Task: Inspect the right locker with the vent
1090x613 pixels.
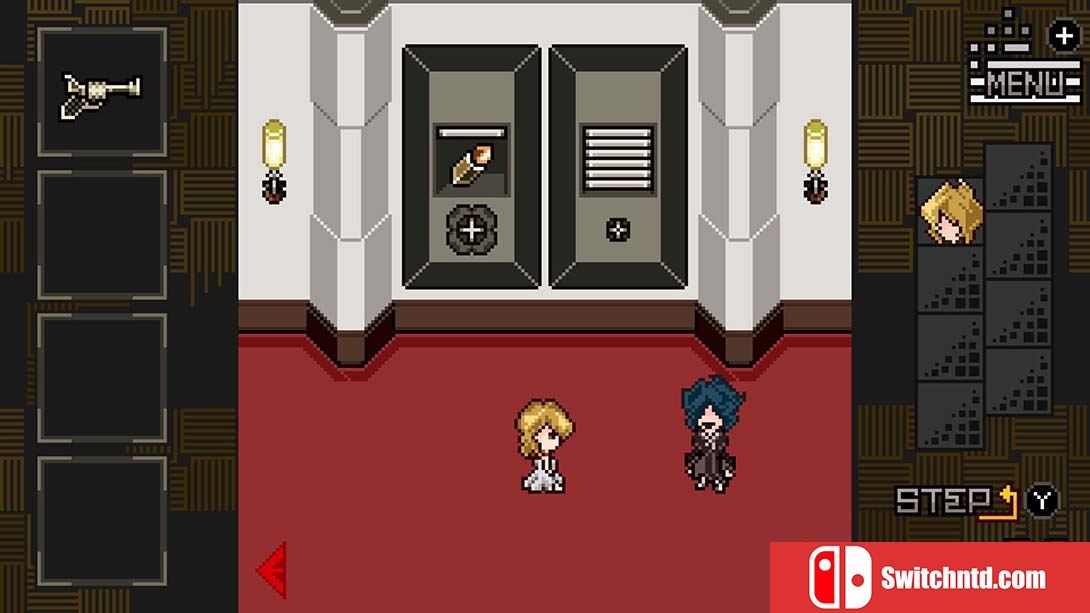Action: 618,167
